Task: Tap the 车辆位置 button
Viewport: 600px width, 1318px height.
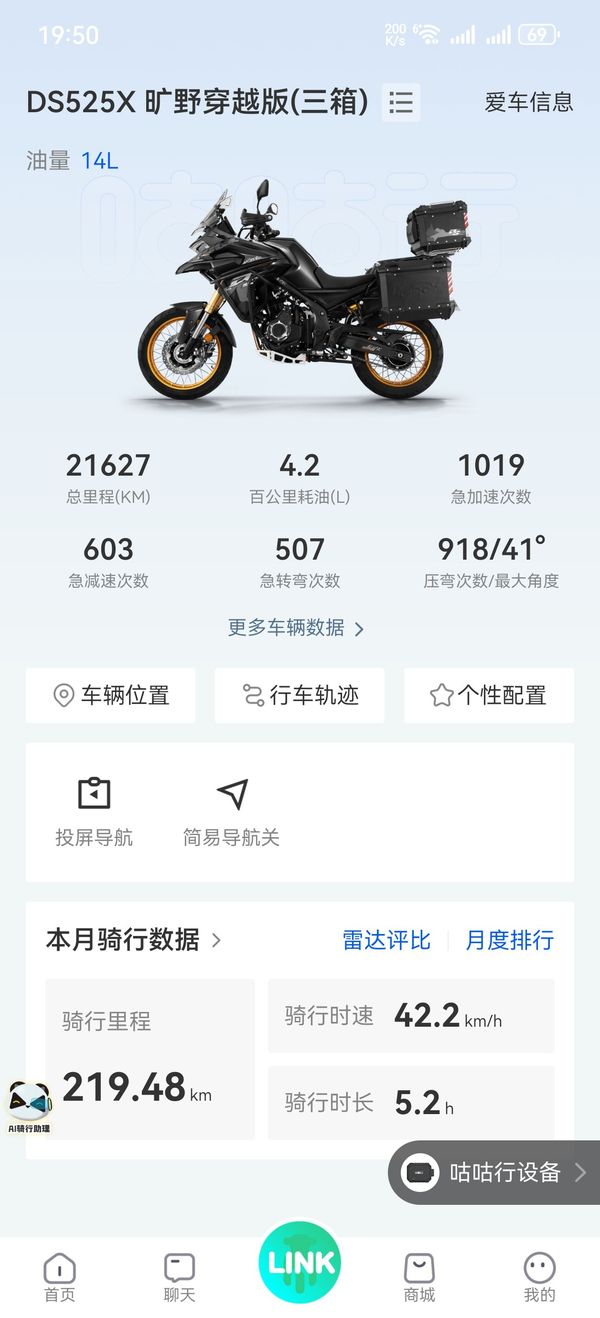Action: coord(111,695)
